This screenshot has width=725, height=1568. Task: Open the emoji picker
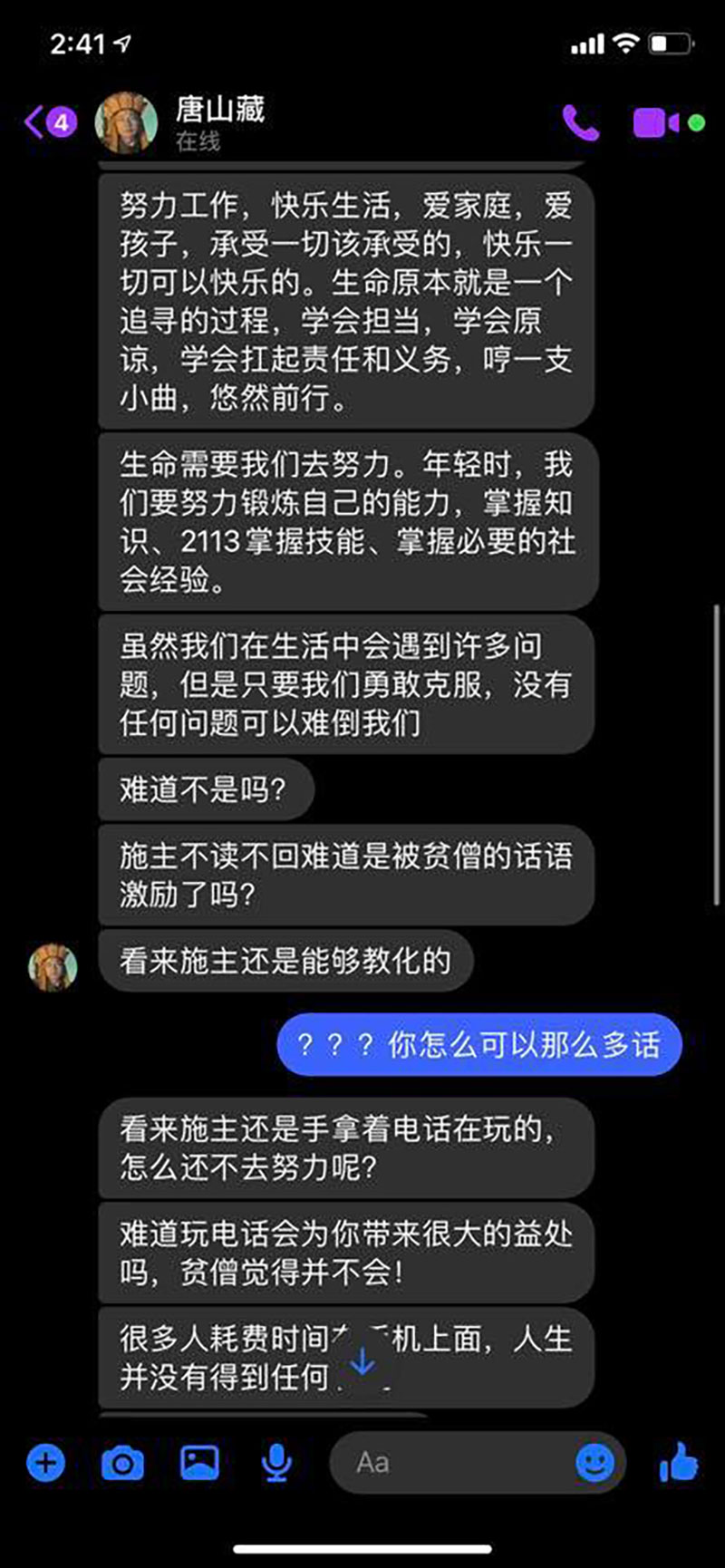(x=595, y=1462)
